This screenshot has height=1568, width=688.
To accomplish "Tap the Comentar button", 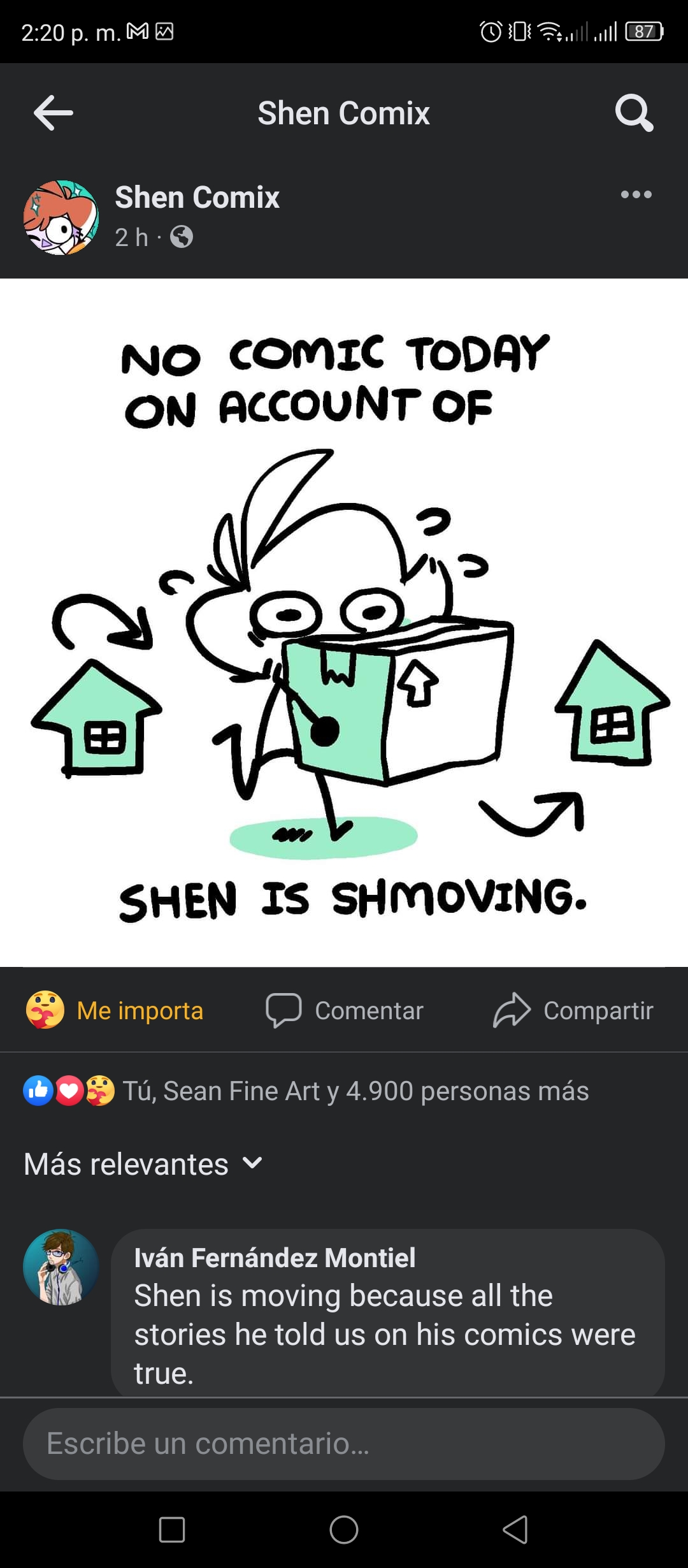I will [x=345, y=1010].
